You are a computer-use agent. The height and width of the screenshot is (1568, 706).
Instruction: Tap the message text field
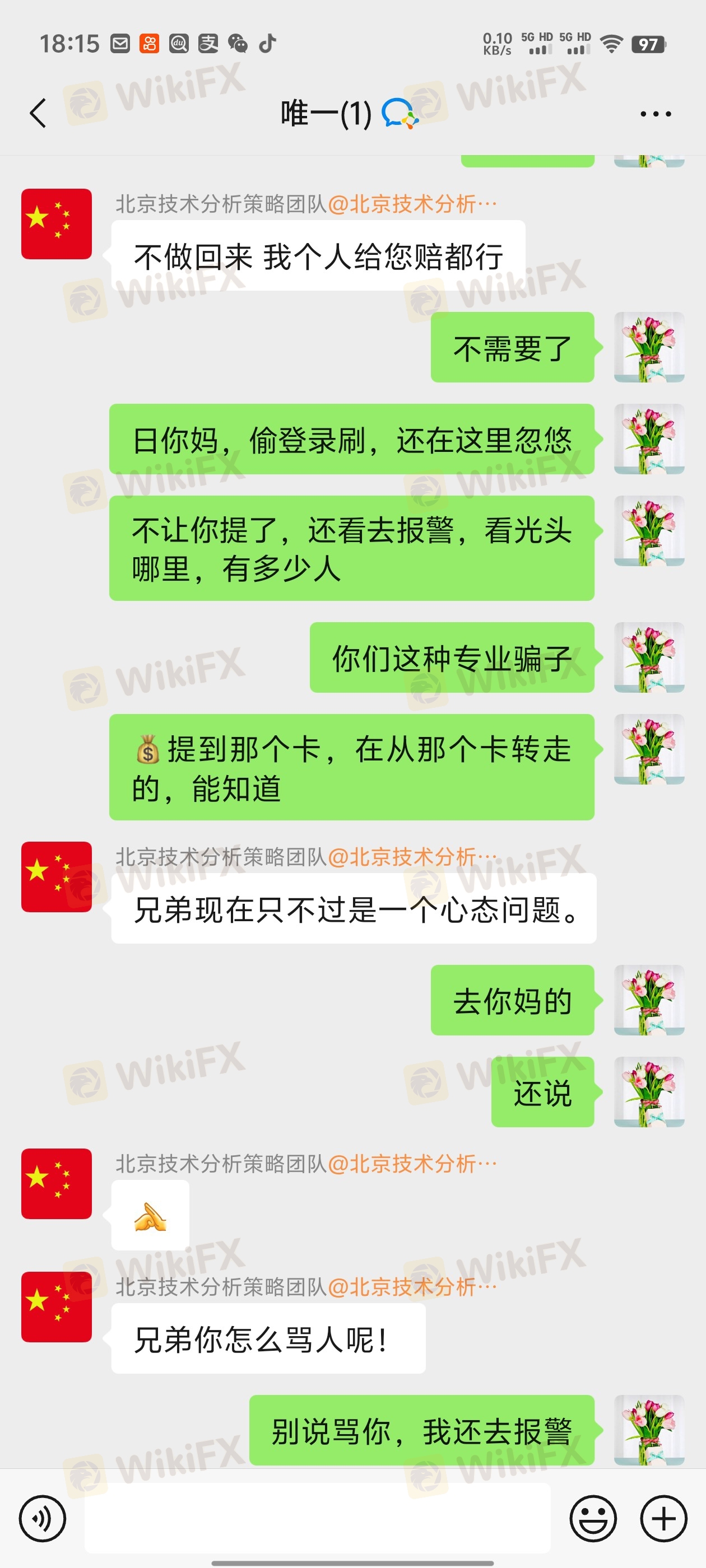click(317, 1519)
